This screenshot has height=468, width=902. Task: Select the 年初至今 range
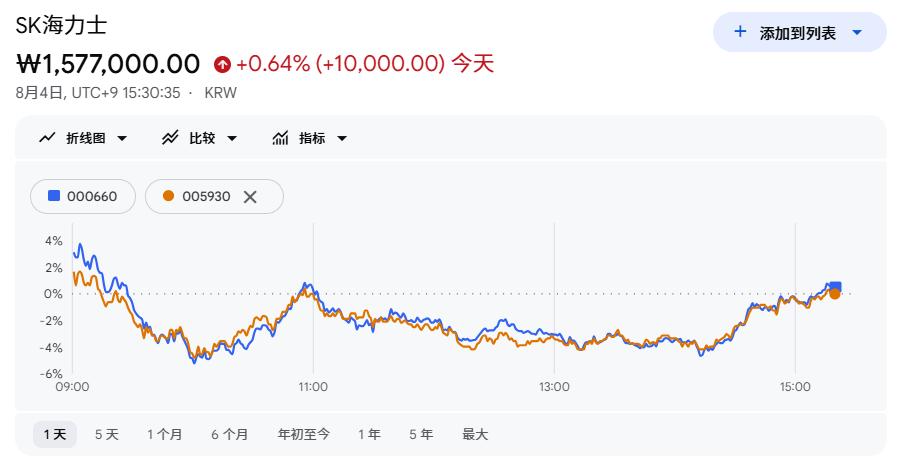click(304, 434)
